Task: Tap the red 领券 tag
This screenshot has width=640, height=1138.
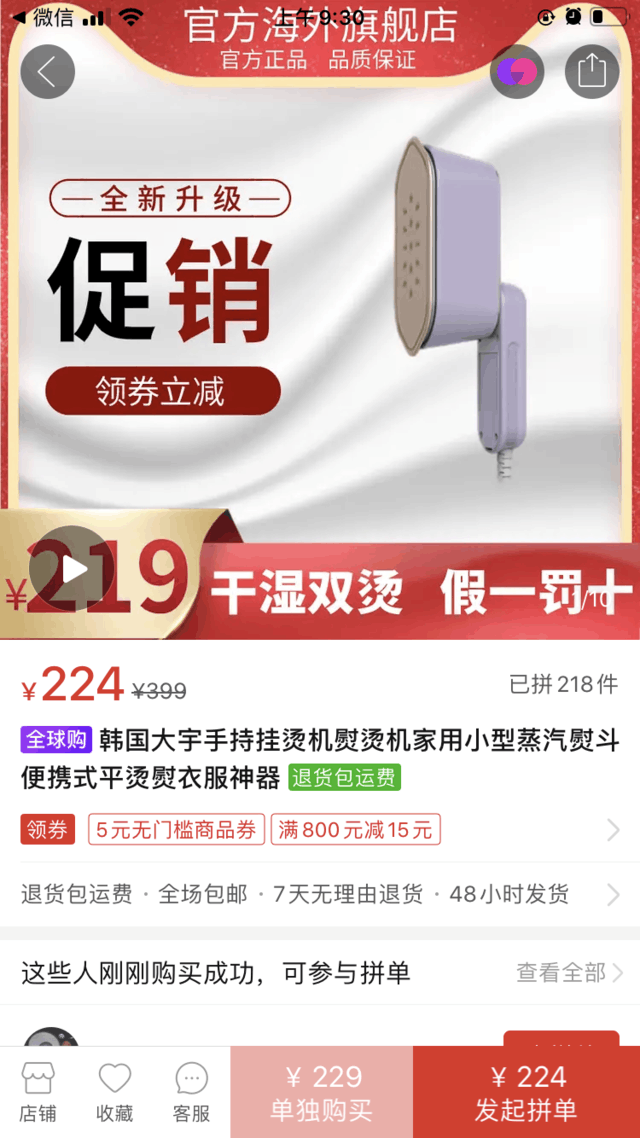Action: click(47, 830)
